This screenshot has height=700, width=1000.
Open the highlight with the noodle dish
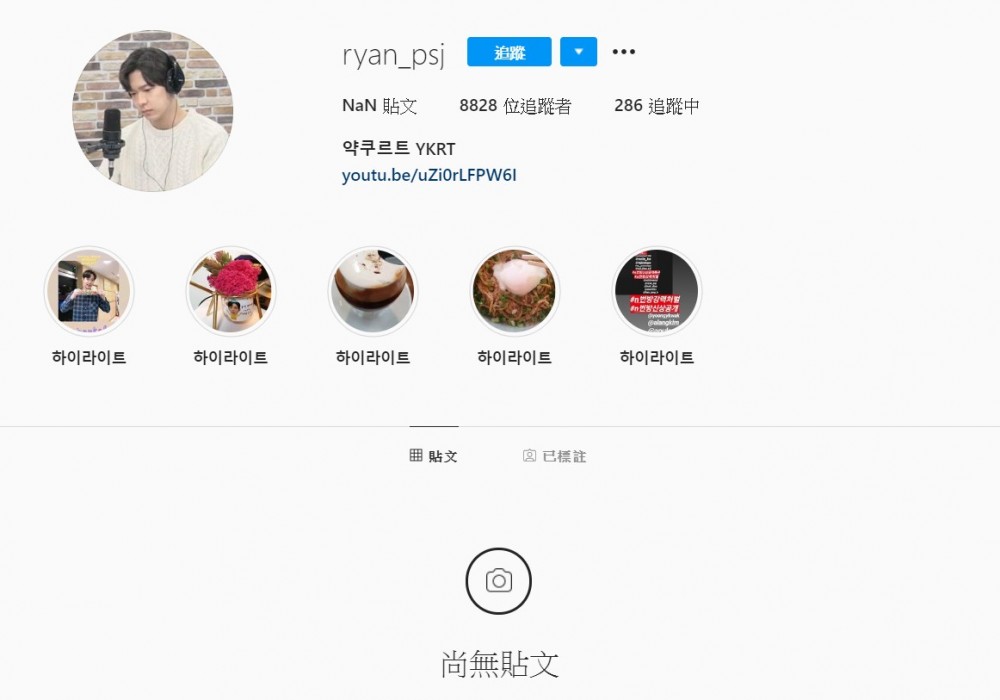[x=514, y=292]
